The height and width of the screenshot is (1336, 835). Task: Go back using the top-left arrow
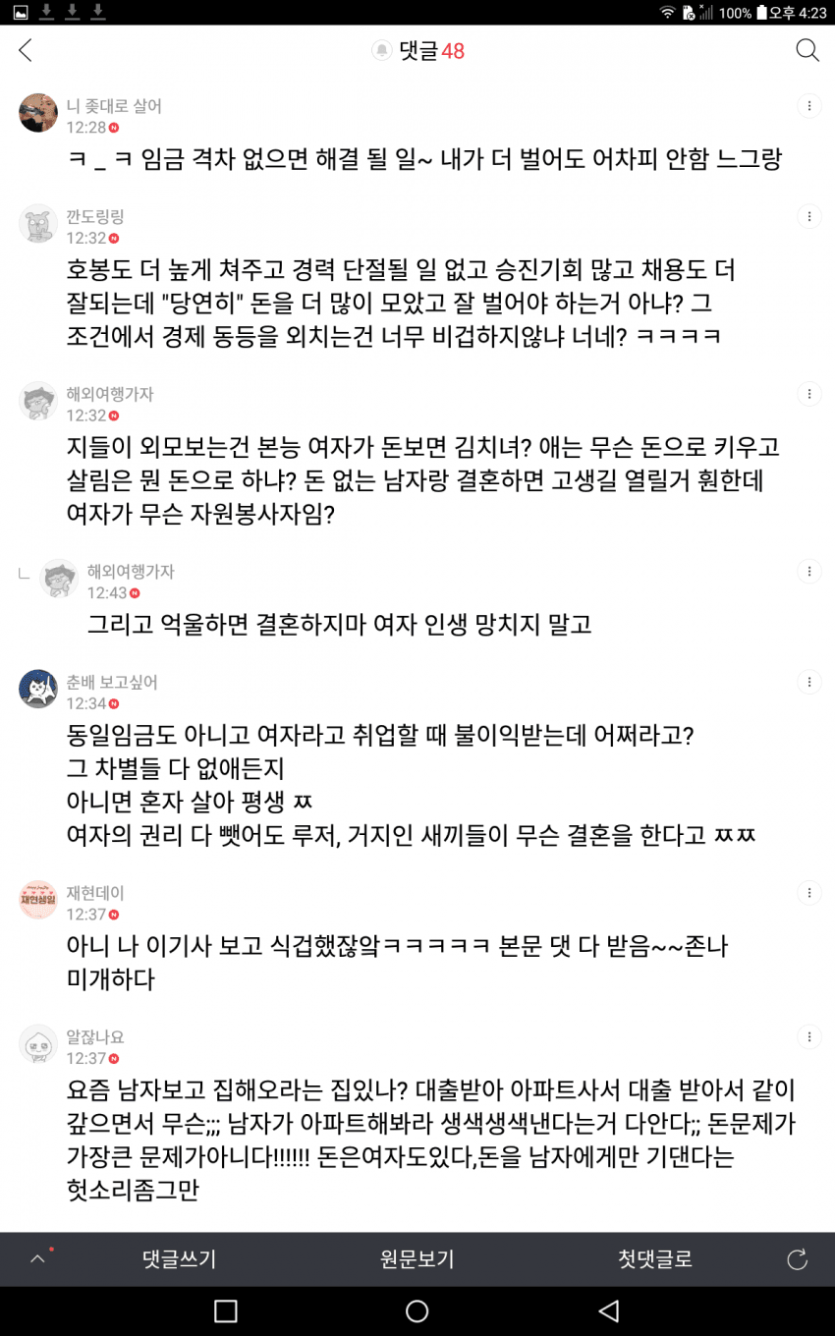coord(26,51)
